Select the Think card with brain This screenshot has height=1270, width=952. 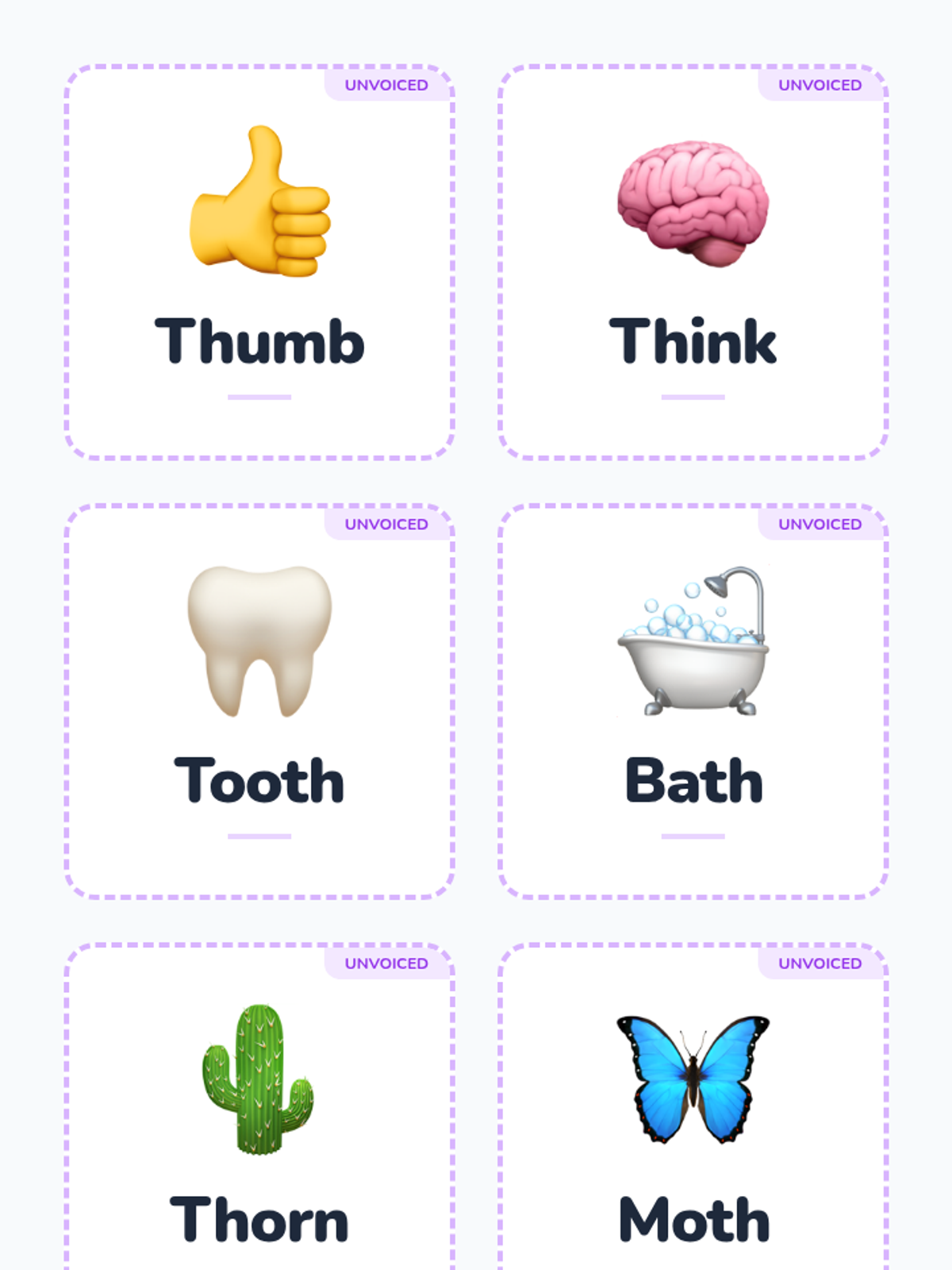[693, 263]
